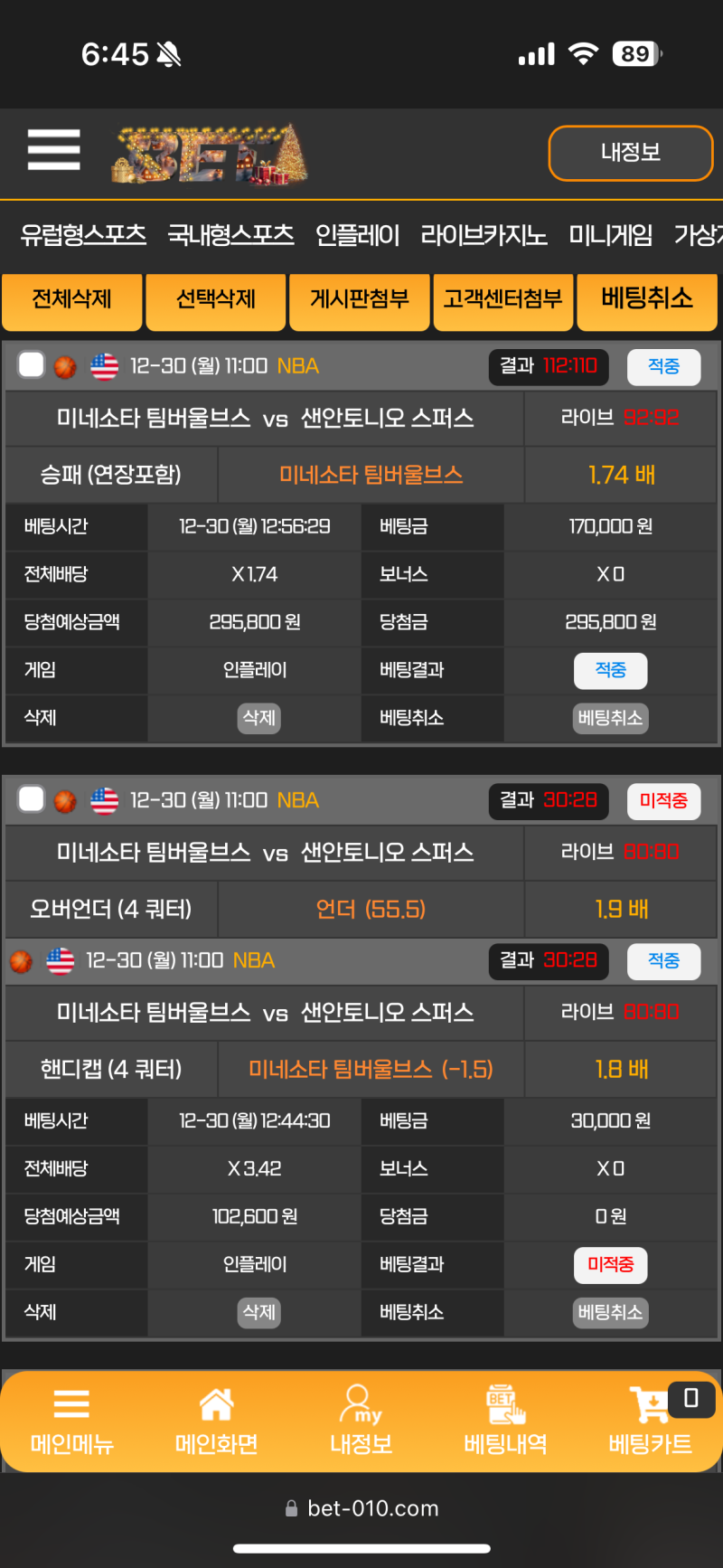Open the hamburger menu icon
The height and width of the screenshot is (1568, 723).
[54, 149]
